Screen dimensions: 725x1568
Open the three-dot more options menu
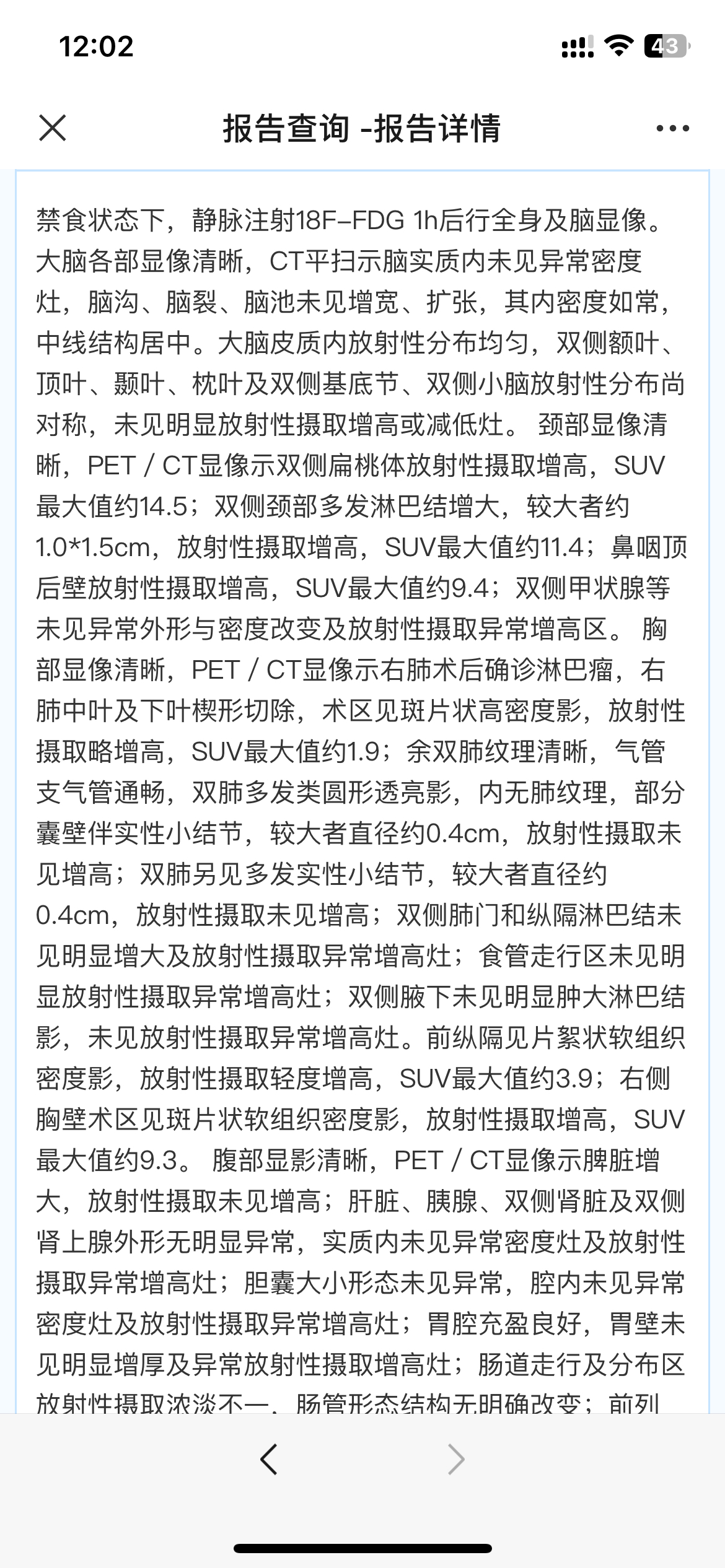coord(672,129)
